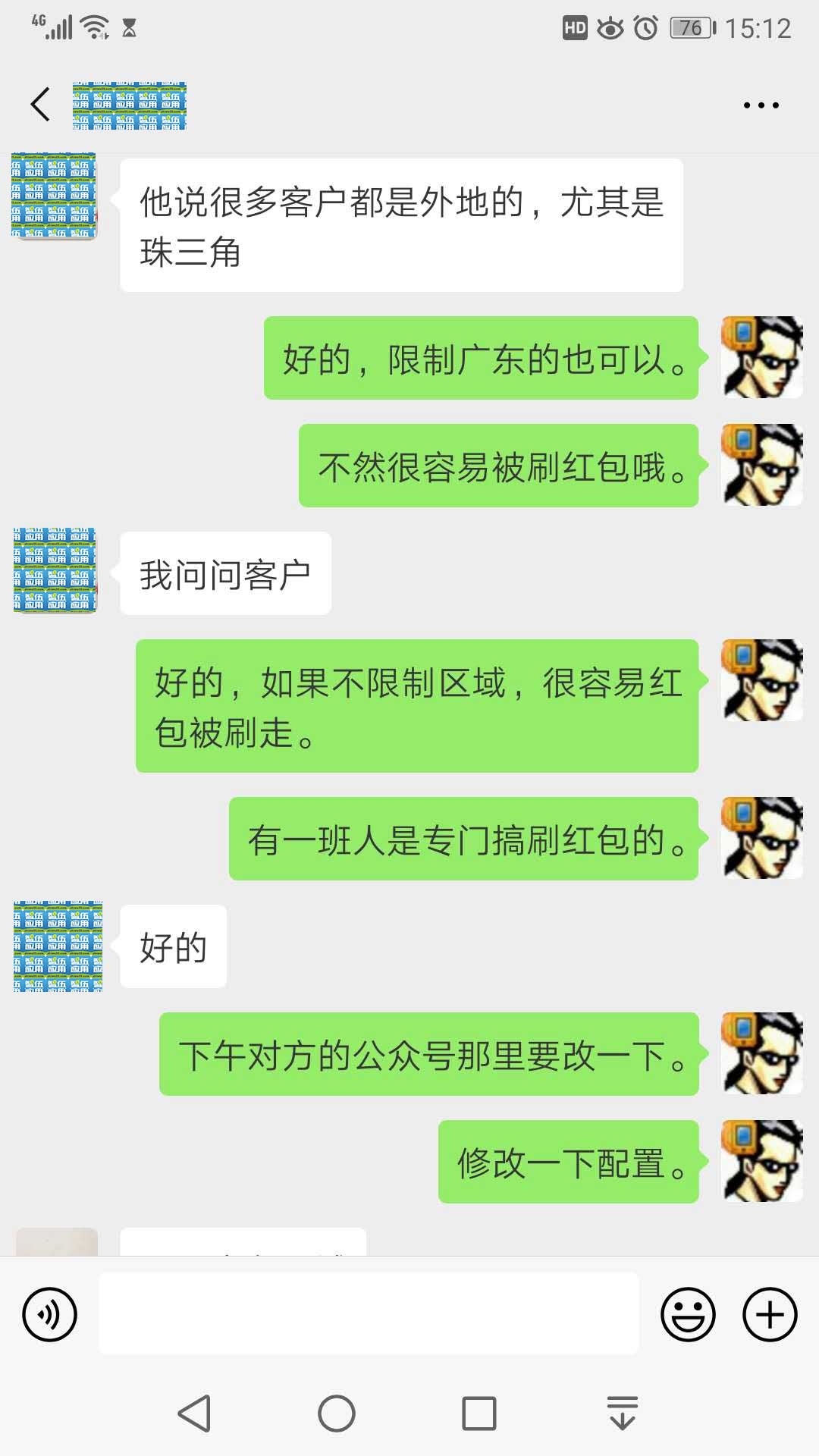Tap the message text input field
The height and width of the screenshot is (1456, 819).
point(369,1314)
